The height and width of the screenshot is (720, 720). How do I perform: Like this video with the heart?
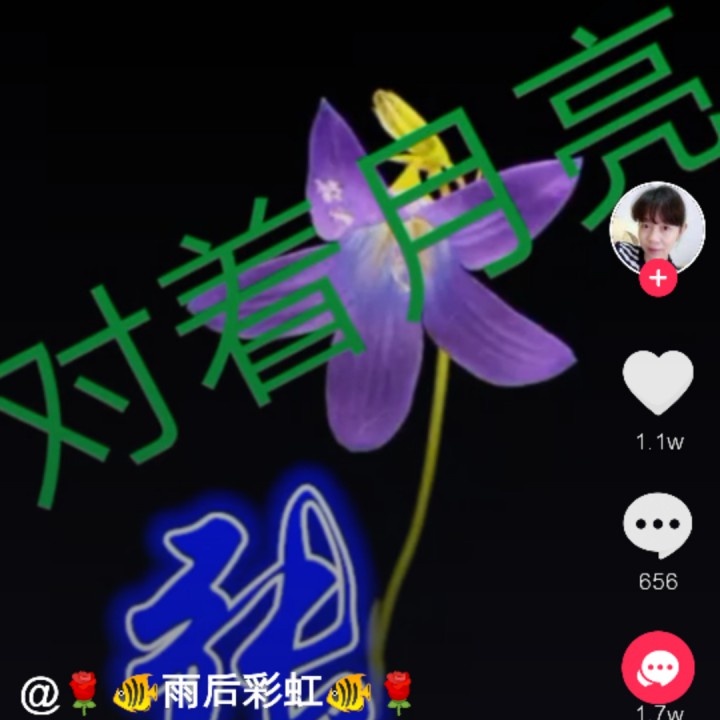click(657, 382)
